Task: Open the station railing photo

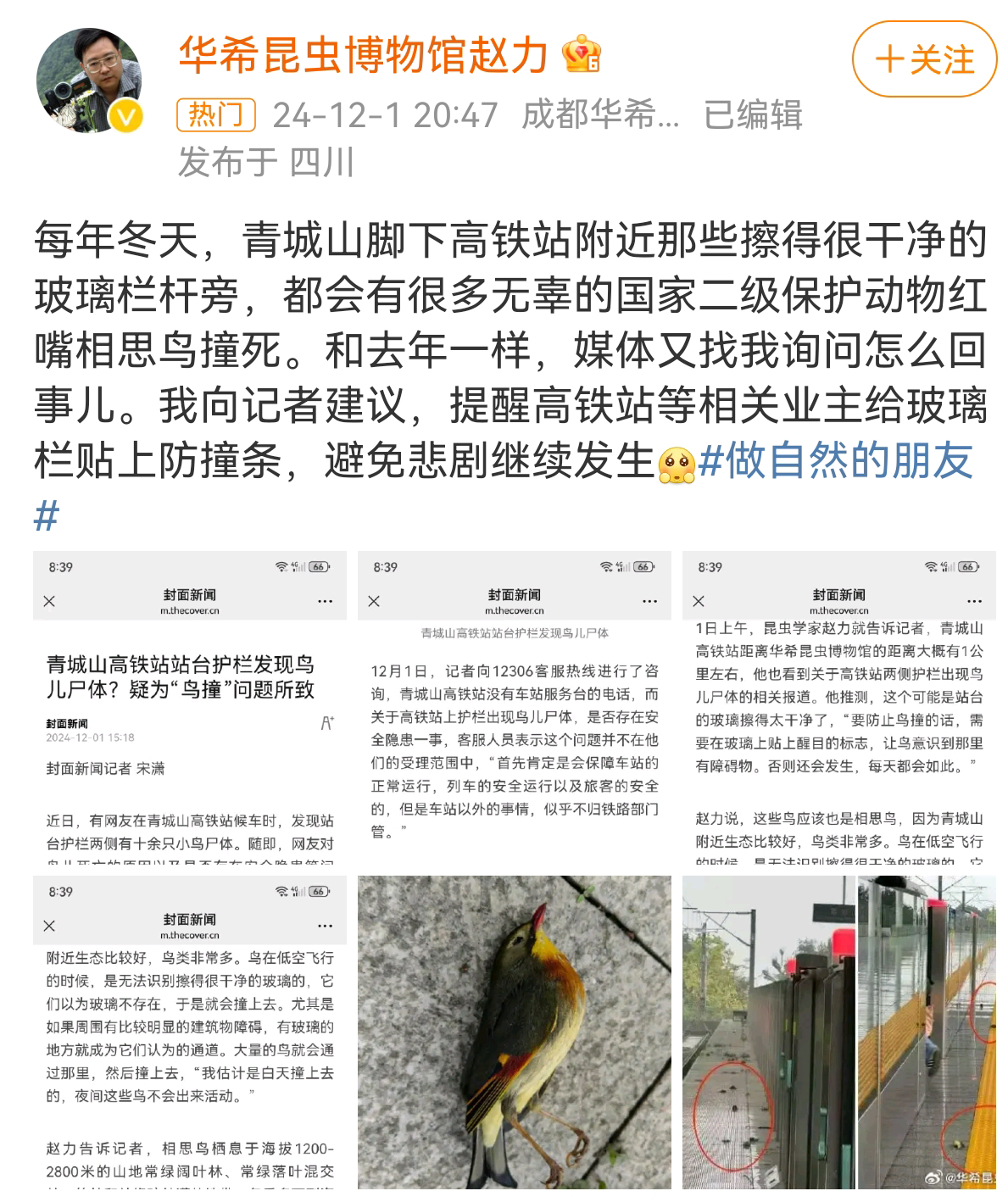Action: pyautogui.click(x=838, y=1032)
